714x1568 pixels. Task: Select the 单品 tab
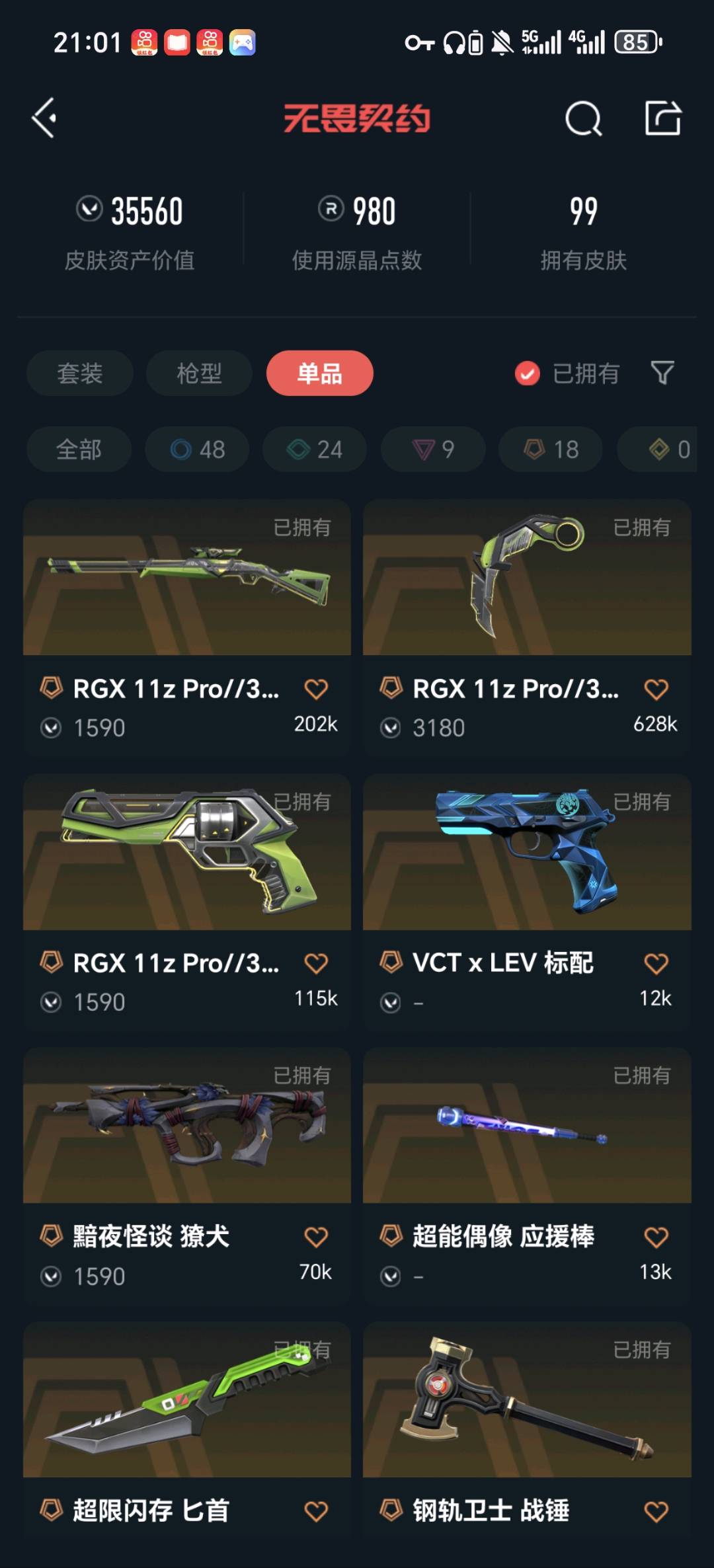(x=319, y=373)
